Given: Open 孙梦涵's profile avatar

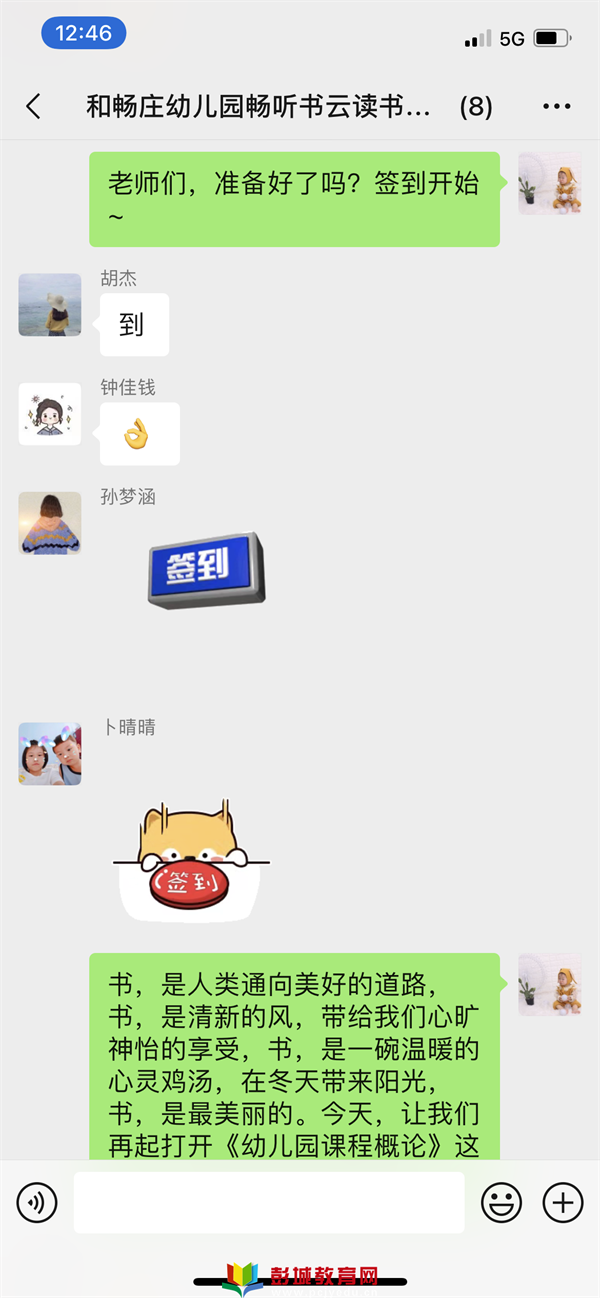Looking at the screenshot, I should [x=50, y=523].
